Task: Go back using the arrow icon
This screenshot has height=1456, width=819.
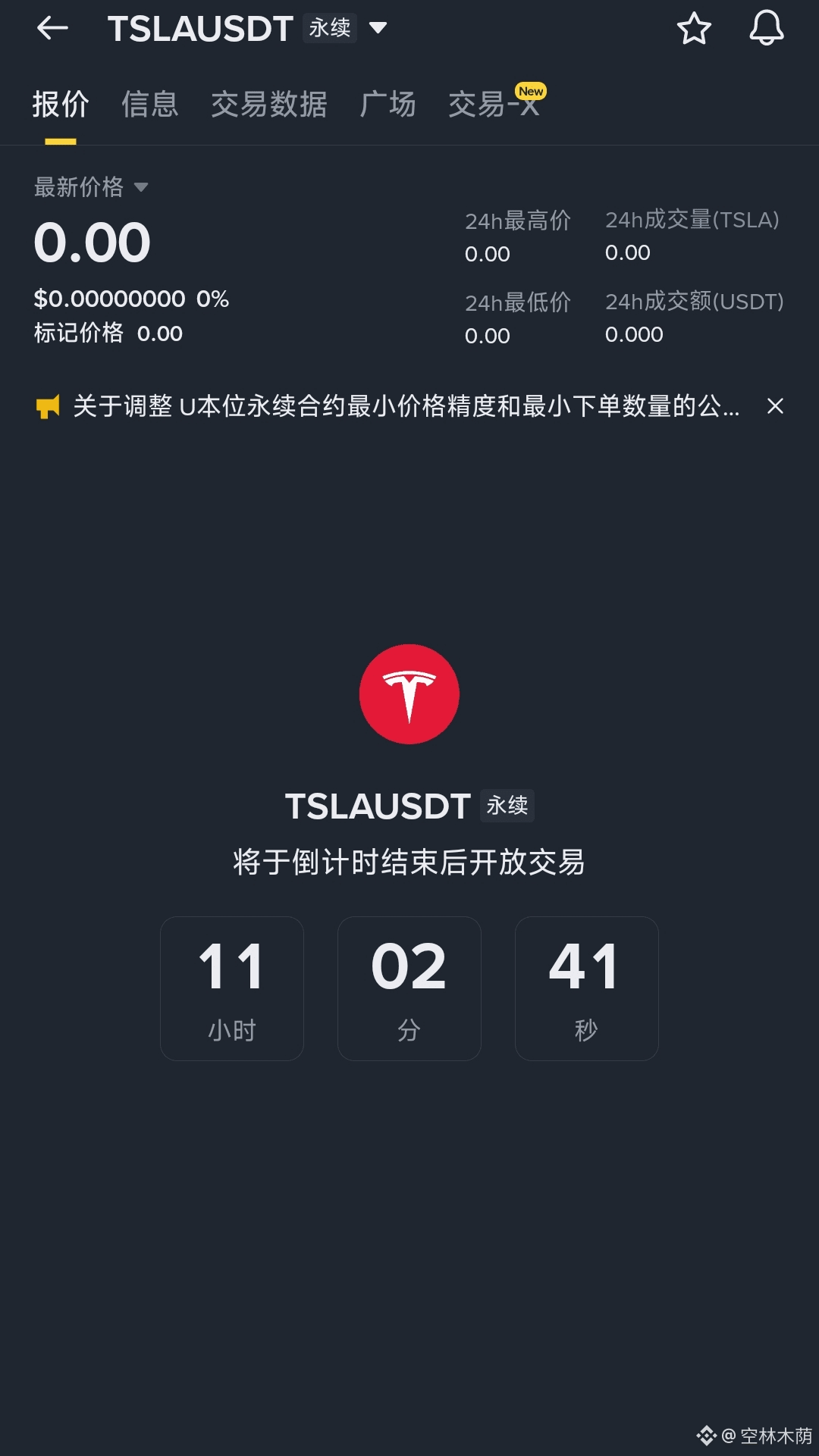Action: (x=52, y=29)
